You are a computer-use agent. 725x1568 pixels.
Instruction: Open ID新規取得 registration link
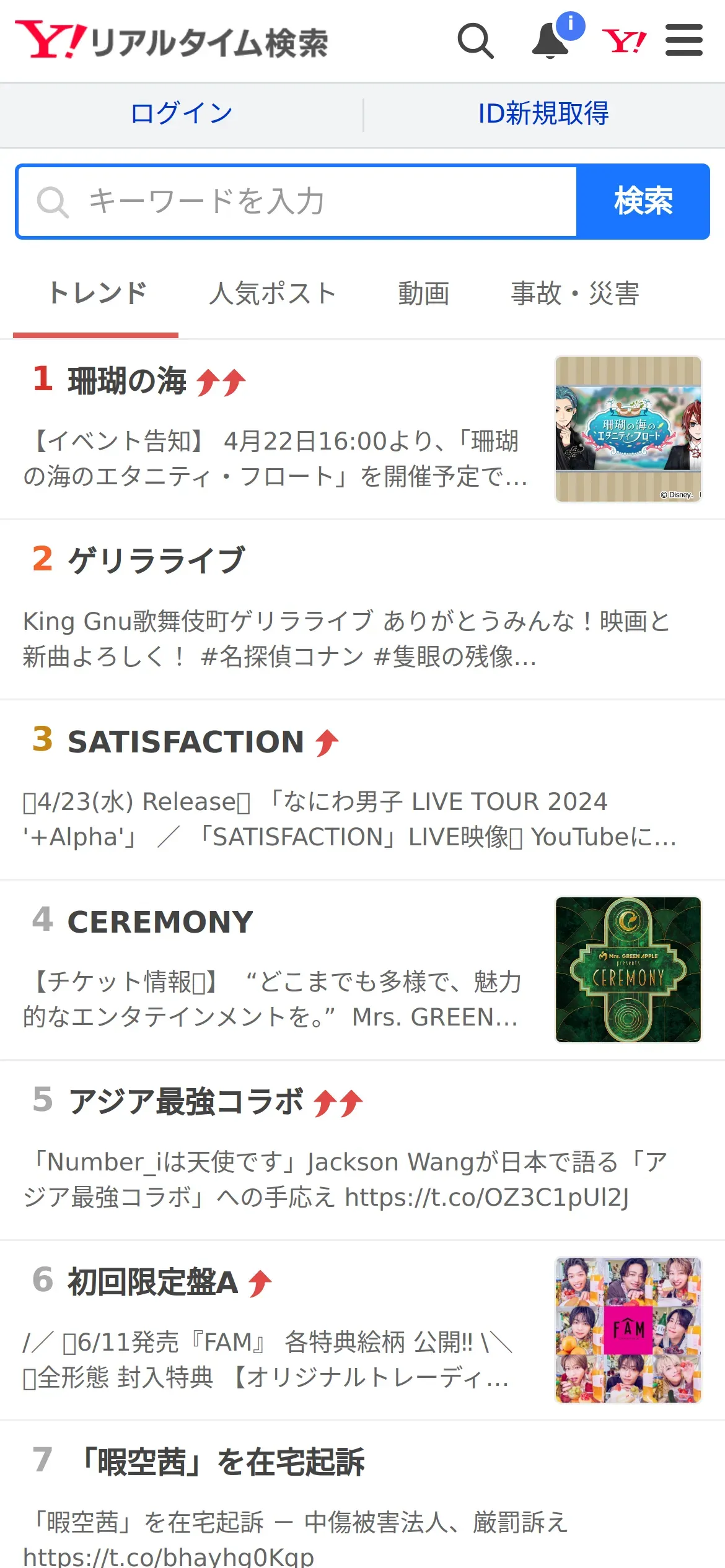(x=543, y=114)
